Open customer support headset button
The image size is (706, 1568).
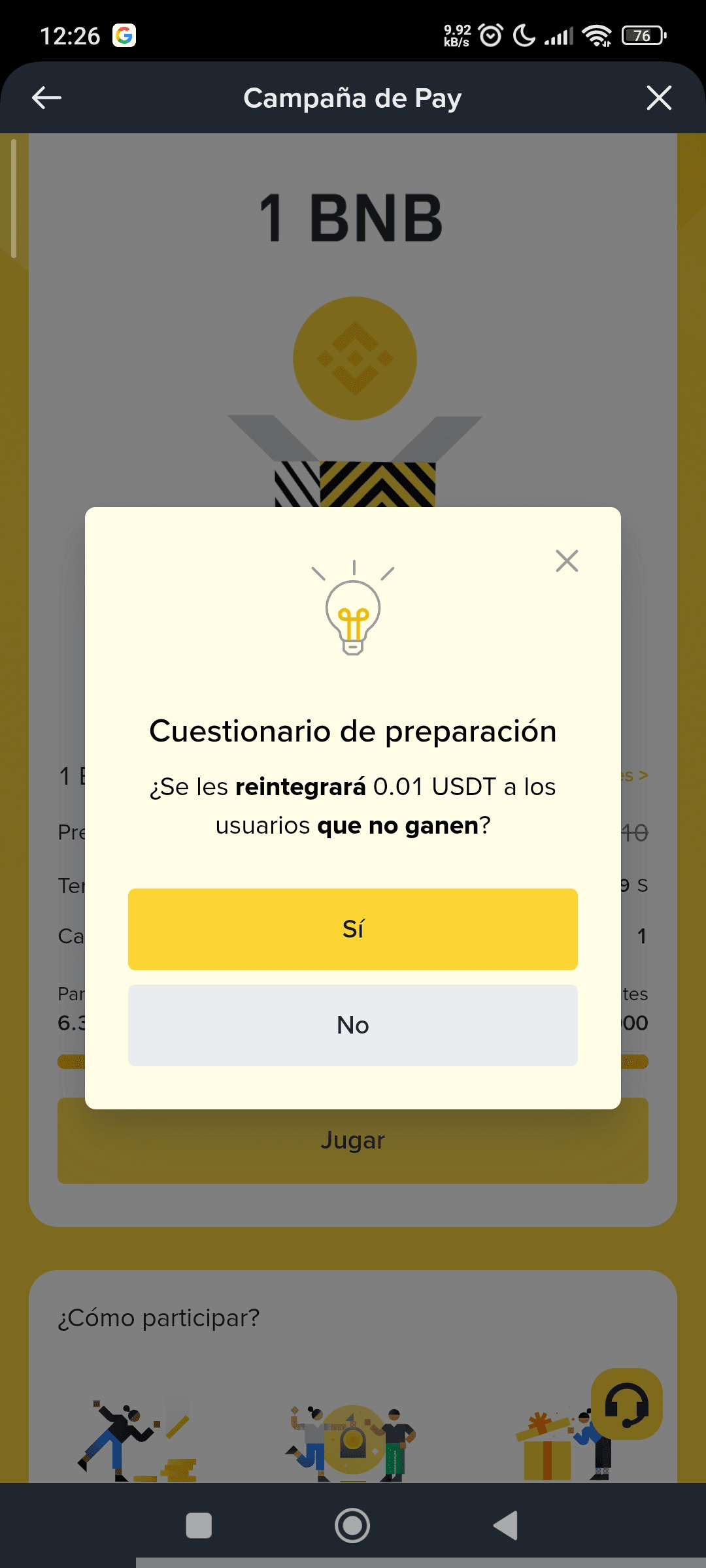pos(626,1404)
